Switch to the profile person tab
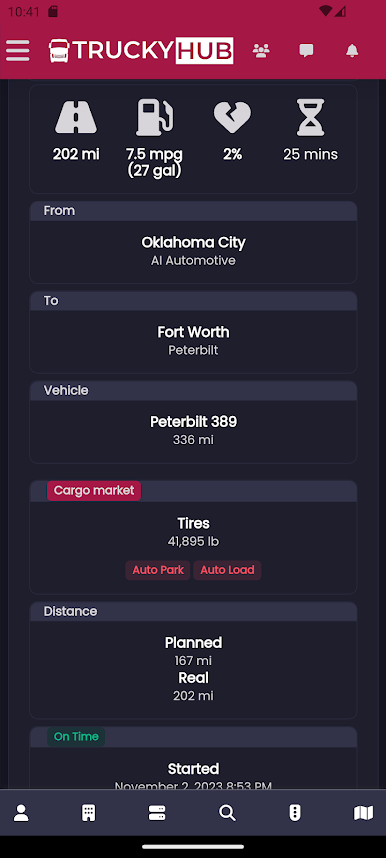The width and height of the screenshot is (386, 858). pyautogui.click(x=21, y=813)
